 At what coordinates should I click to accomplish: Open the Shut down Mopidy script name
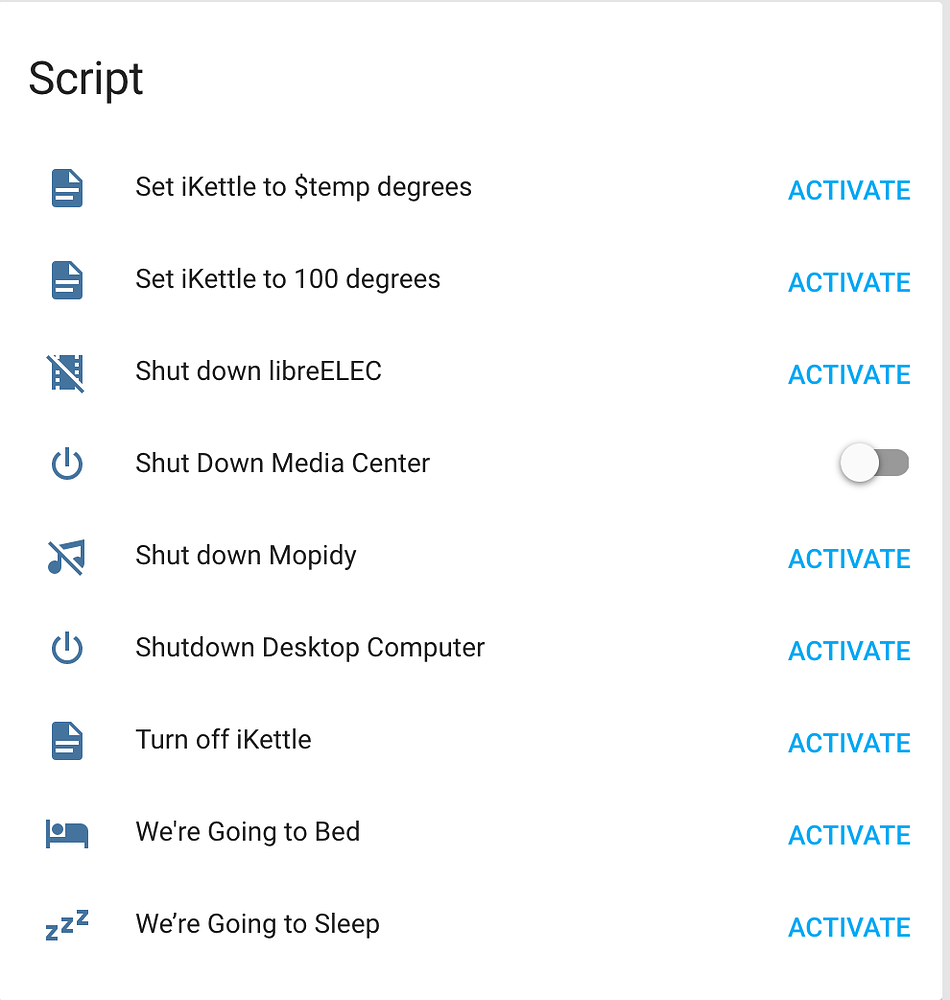click(x=245, y=555)
